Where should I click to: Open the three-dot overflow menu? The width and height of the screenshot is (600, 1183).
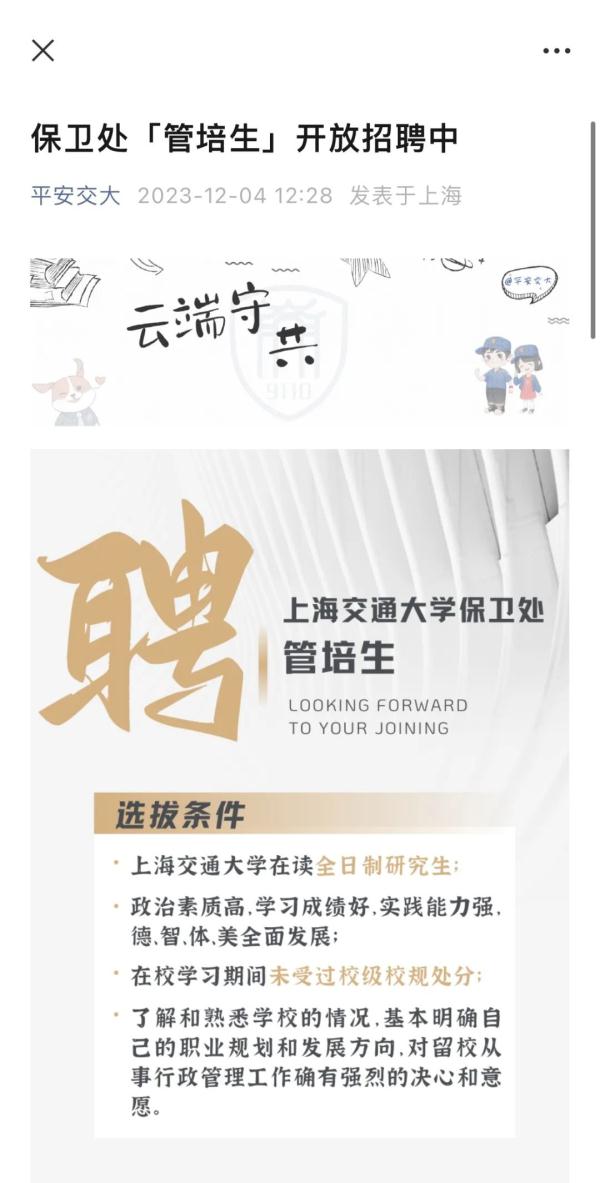click(x=556, y=51)
